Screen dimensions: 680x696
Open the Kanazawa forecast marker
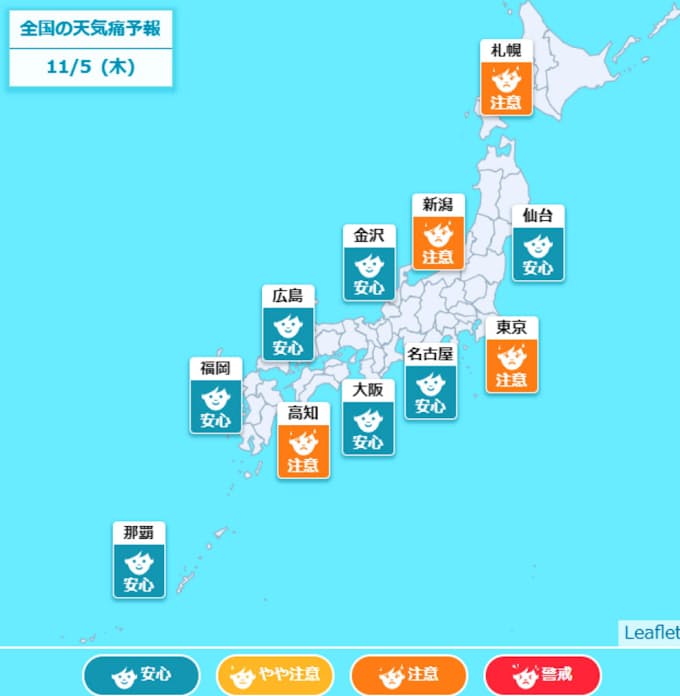[368, 262]
